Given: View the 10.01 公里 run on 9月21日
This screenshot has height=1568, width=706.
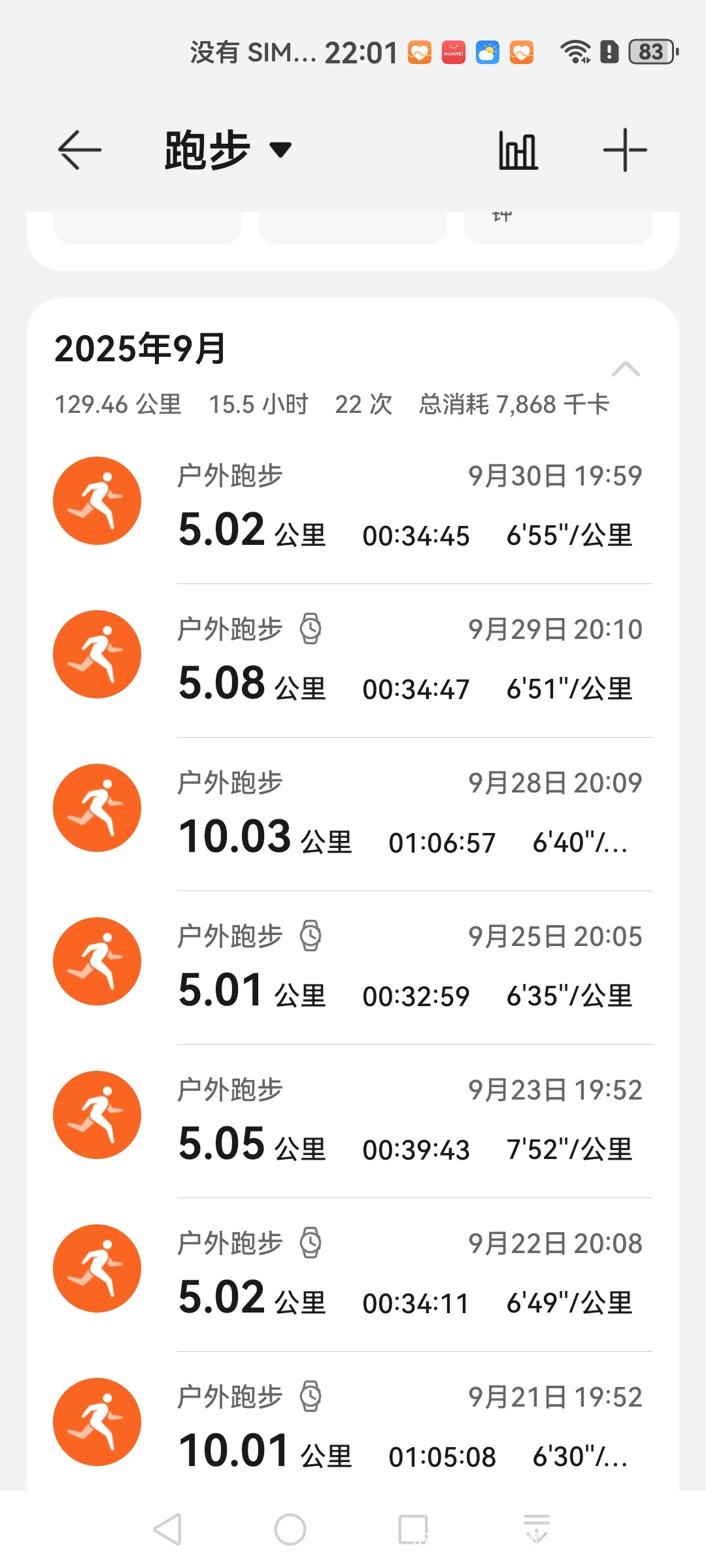Looking at the screenshot, I should click(353, 1422).
